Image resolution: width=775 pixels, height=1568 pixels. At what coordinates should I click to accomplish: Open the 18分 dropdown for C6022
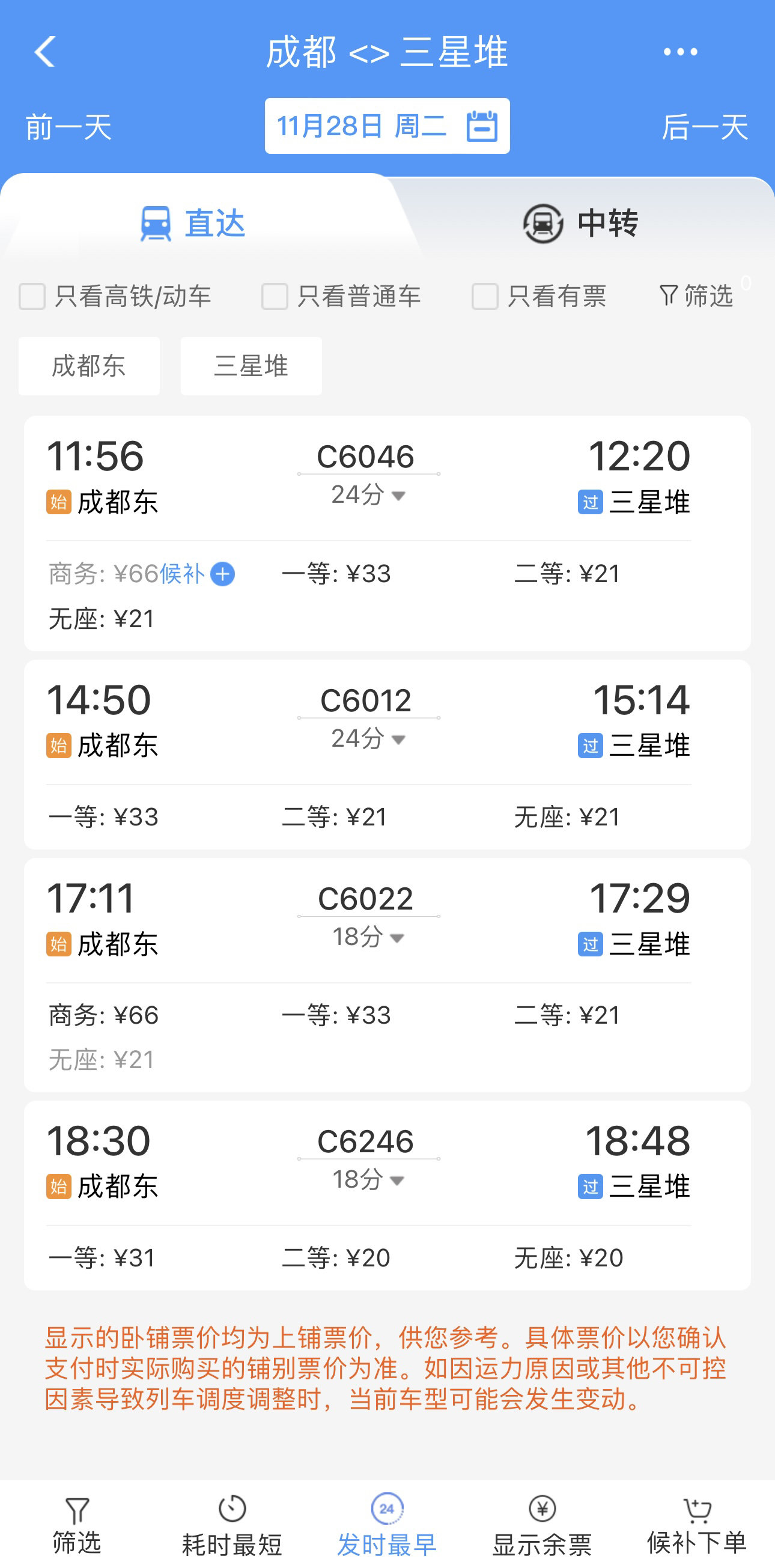click(x=397, y=939)
